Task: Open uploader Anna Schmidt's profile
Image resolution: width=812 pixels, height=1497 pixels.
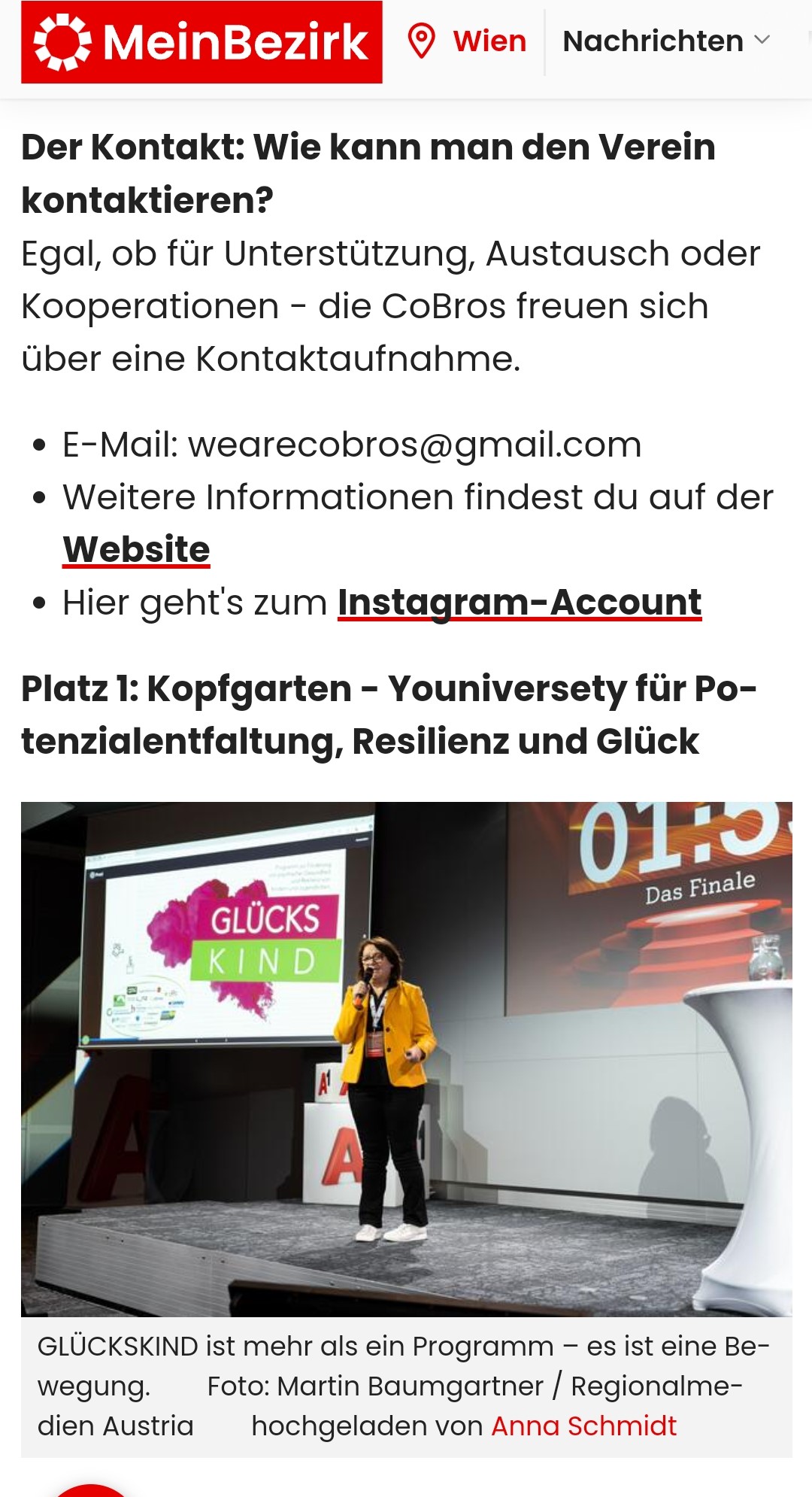Action: 584,1426
